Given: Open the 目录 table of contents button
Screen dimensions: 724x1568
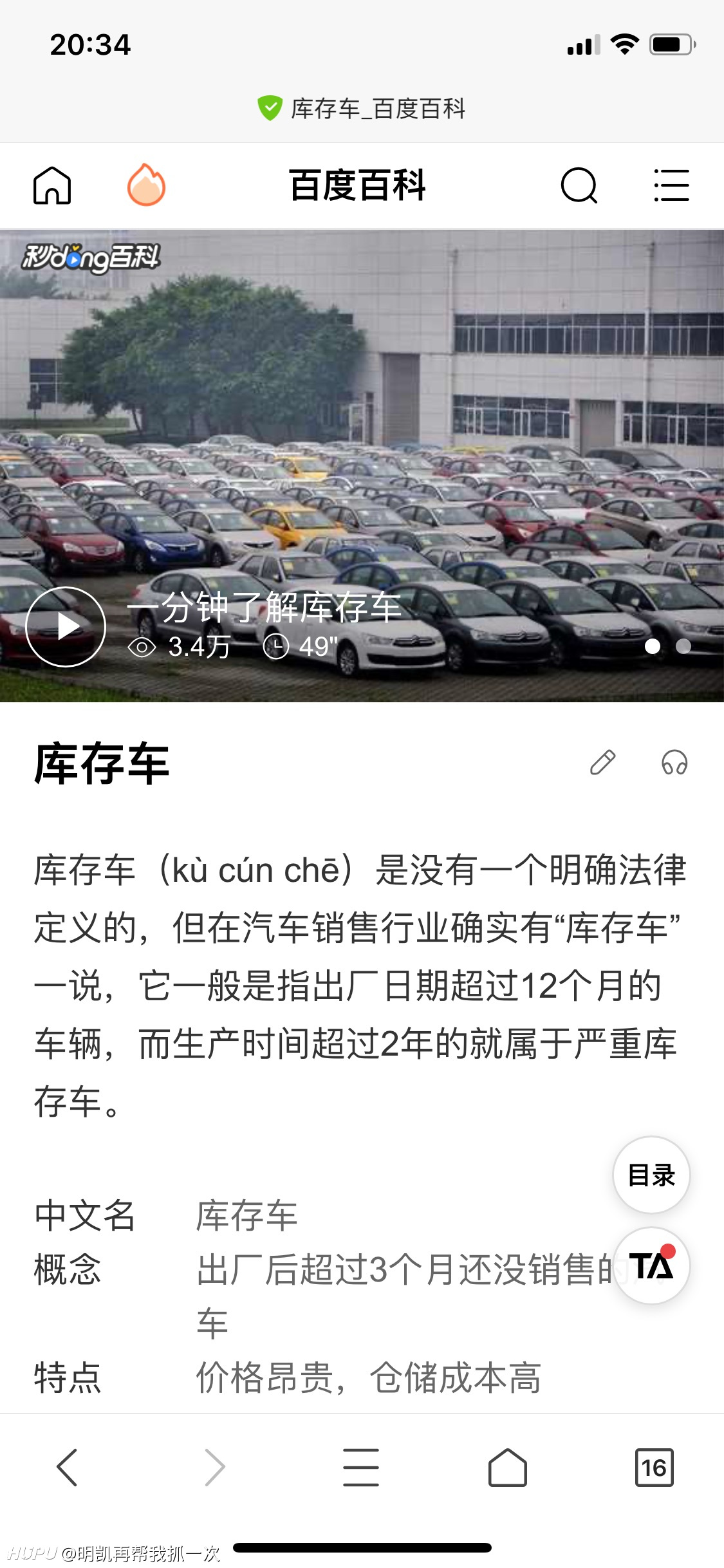Looking at the screenshot, I should click(x=651, y=1175).
